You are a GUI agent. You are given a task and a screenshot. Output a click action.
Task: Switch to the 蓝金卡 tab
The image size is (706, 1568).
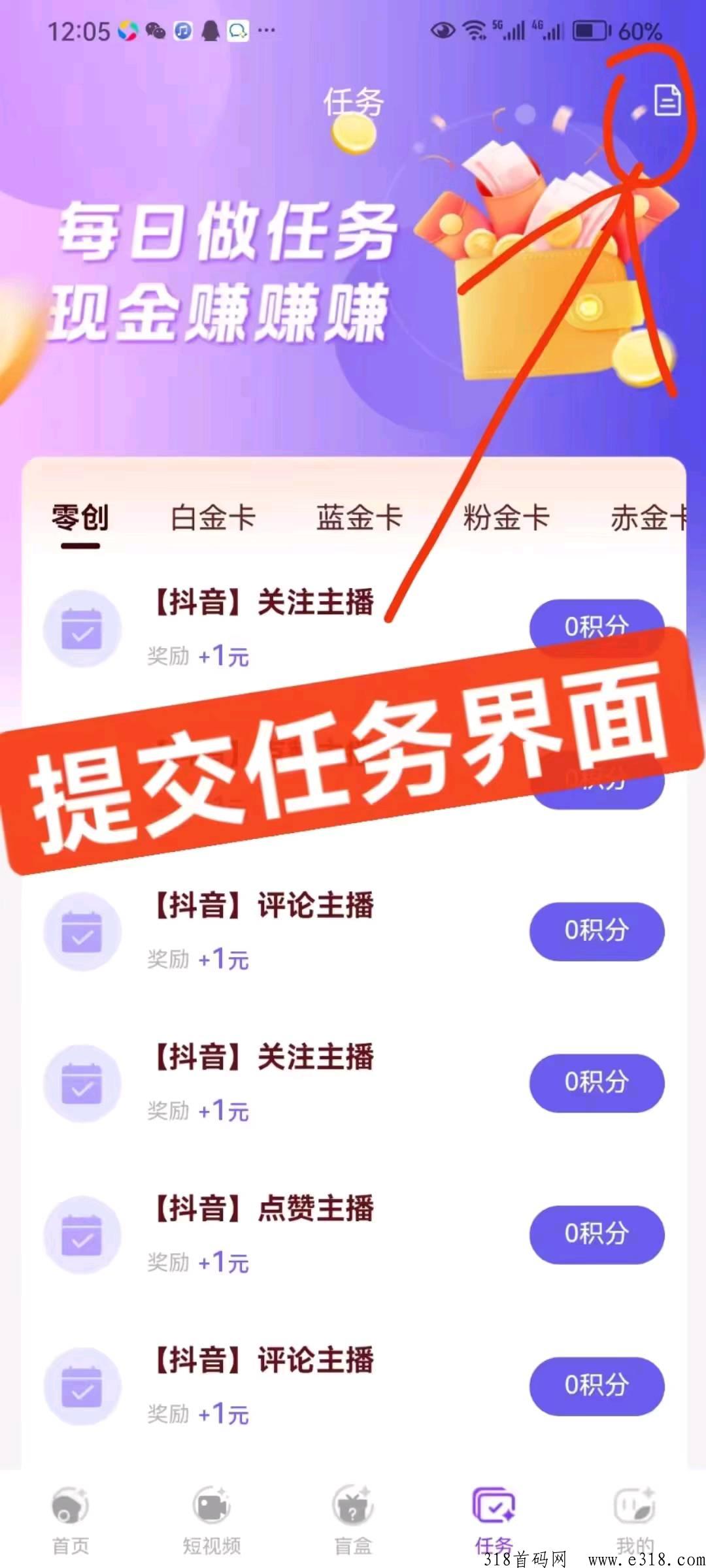pyautogui.click(x=360, y=518)
